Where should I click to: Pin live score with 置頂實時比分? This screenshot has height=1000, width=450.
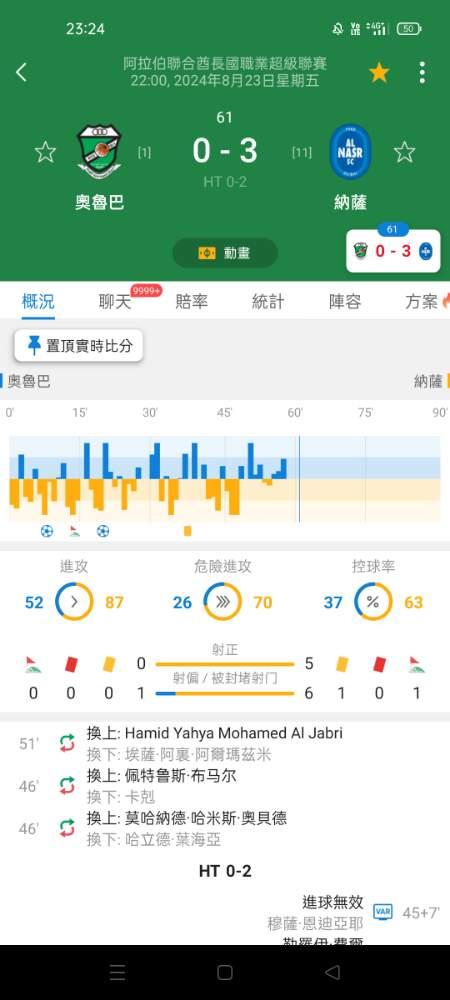[x=79, y=346]
